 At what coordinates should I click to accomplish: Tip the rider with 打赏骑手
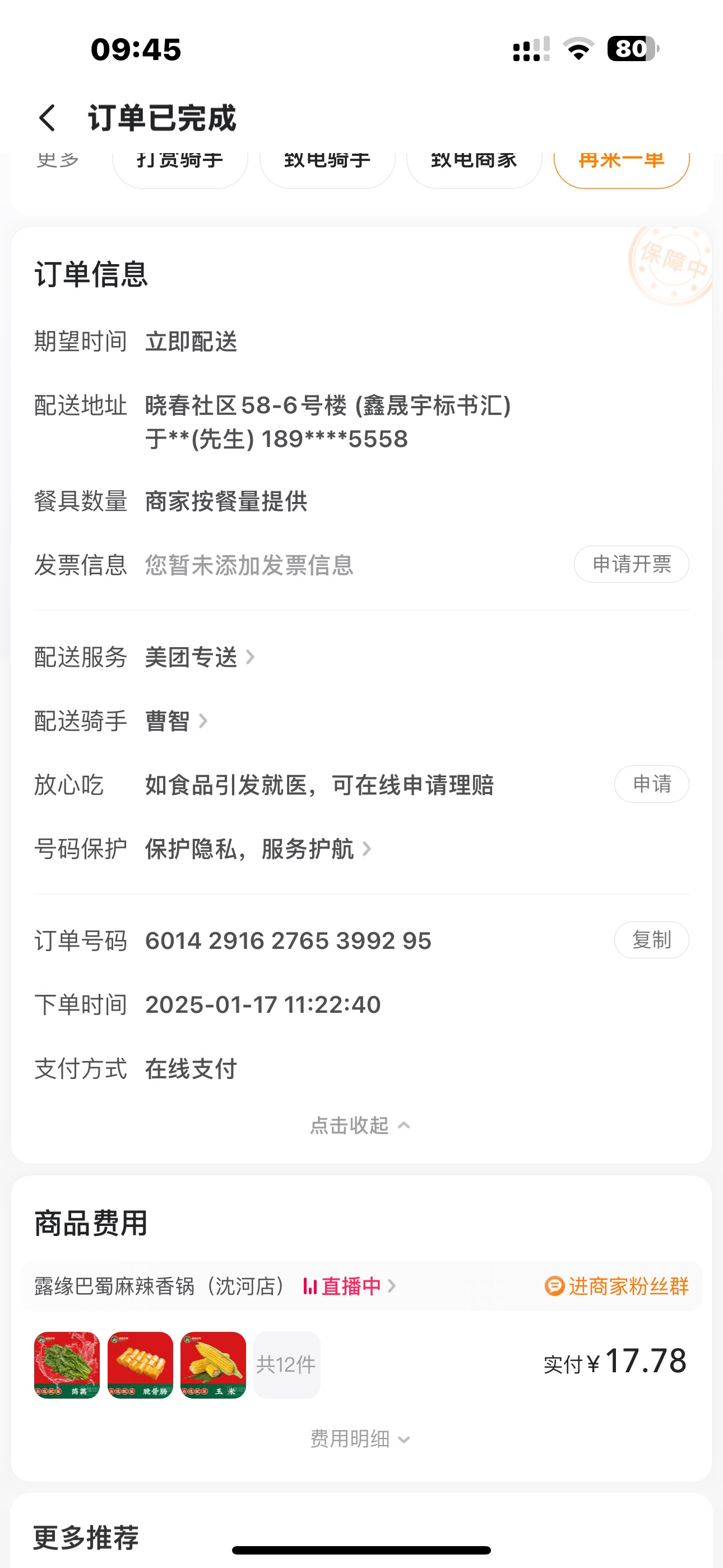point(179,163)
